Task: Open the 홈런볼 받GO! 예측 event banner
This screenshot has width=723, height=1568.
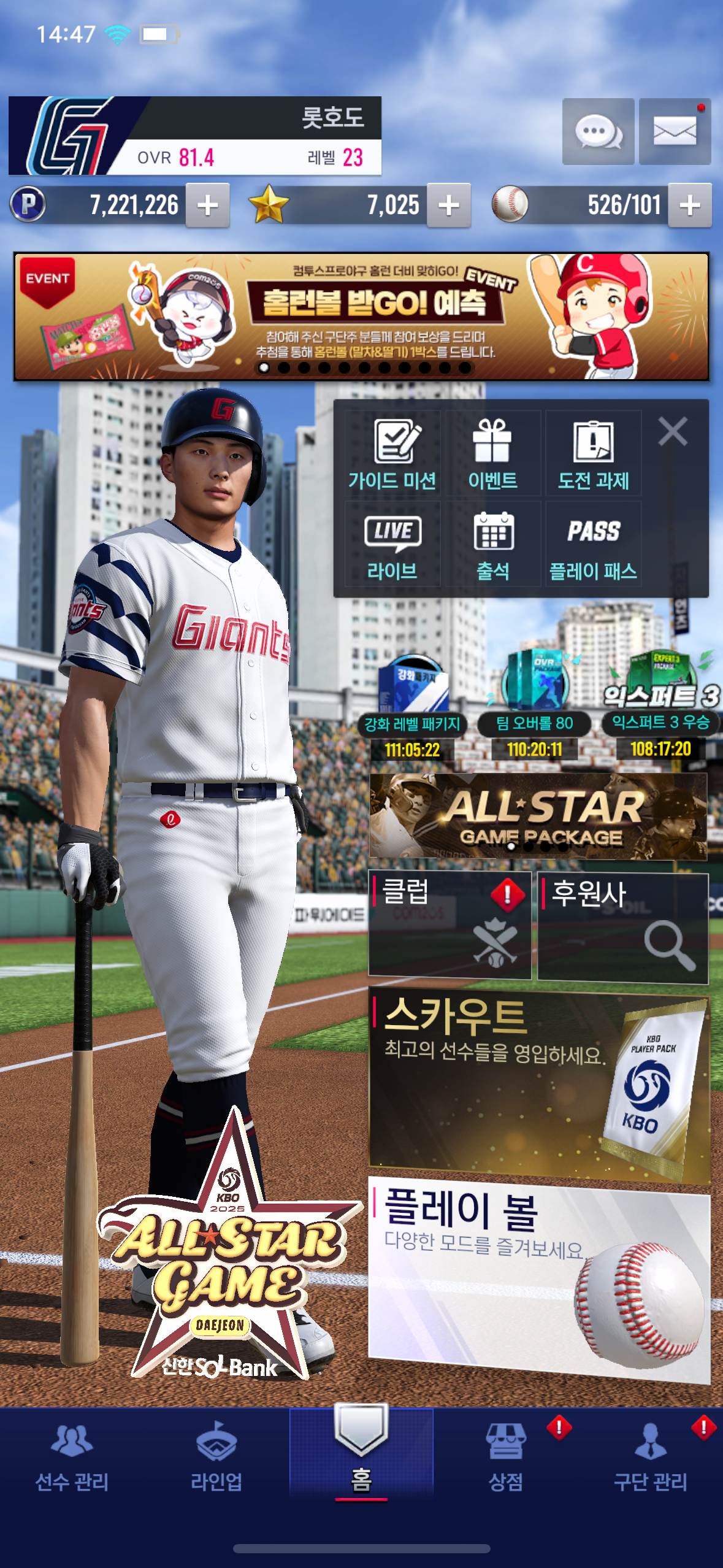Action: click(361, 316)
